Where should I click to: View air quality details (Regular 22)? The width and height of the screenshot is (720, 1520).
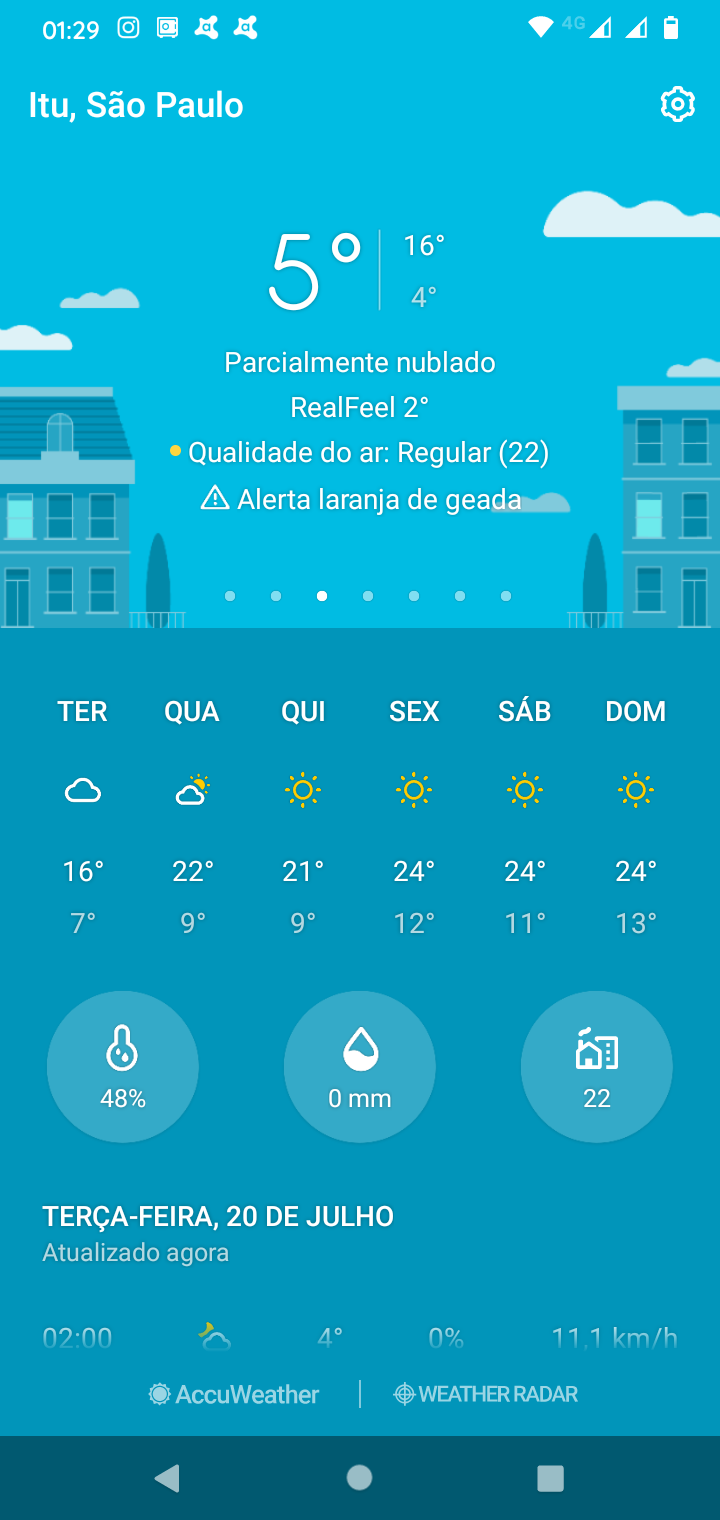click(360, 453)
